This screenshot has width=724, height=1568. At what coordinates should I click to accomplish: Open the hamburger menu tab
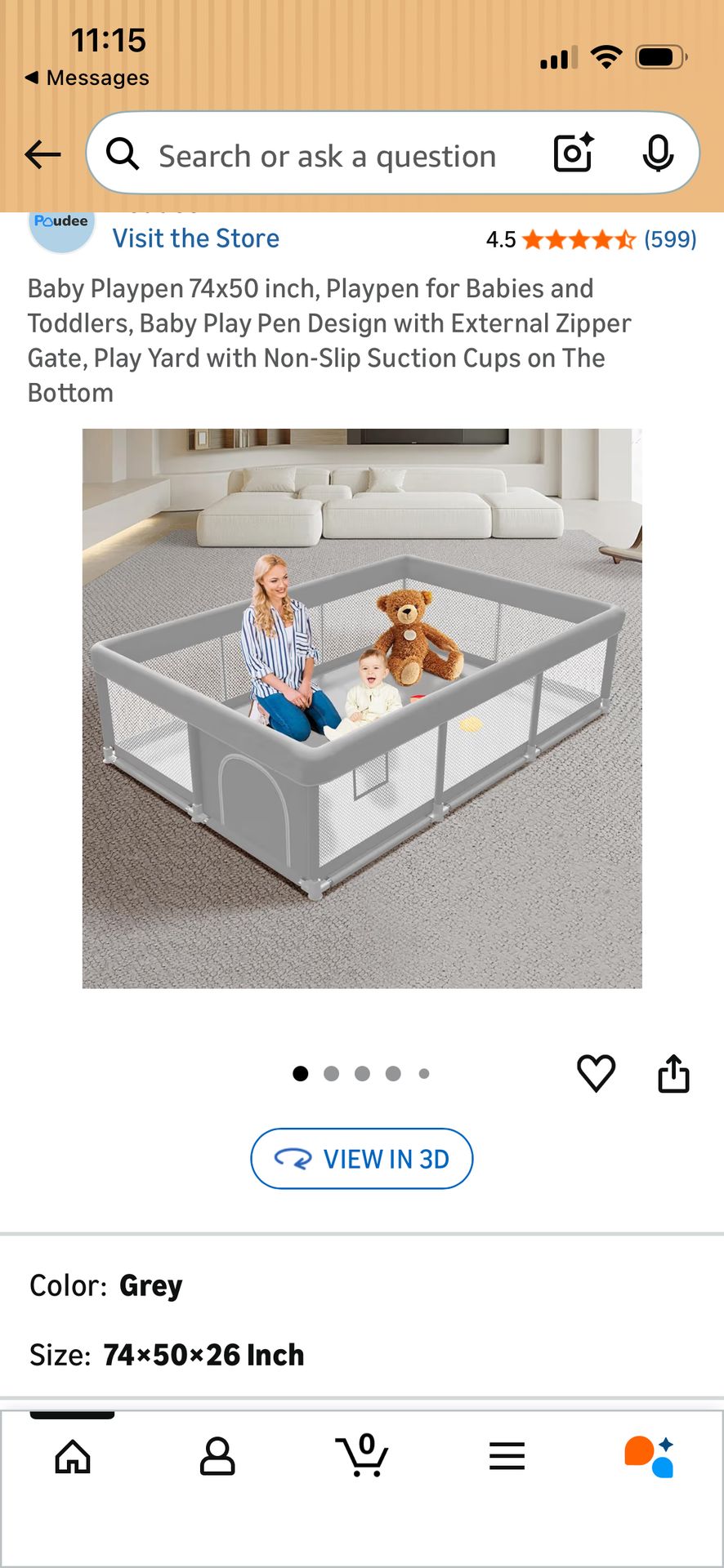(x=507, y=1456)
